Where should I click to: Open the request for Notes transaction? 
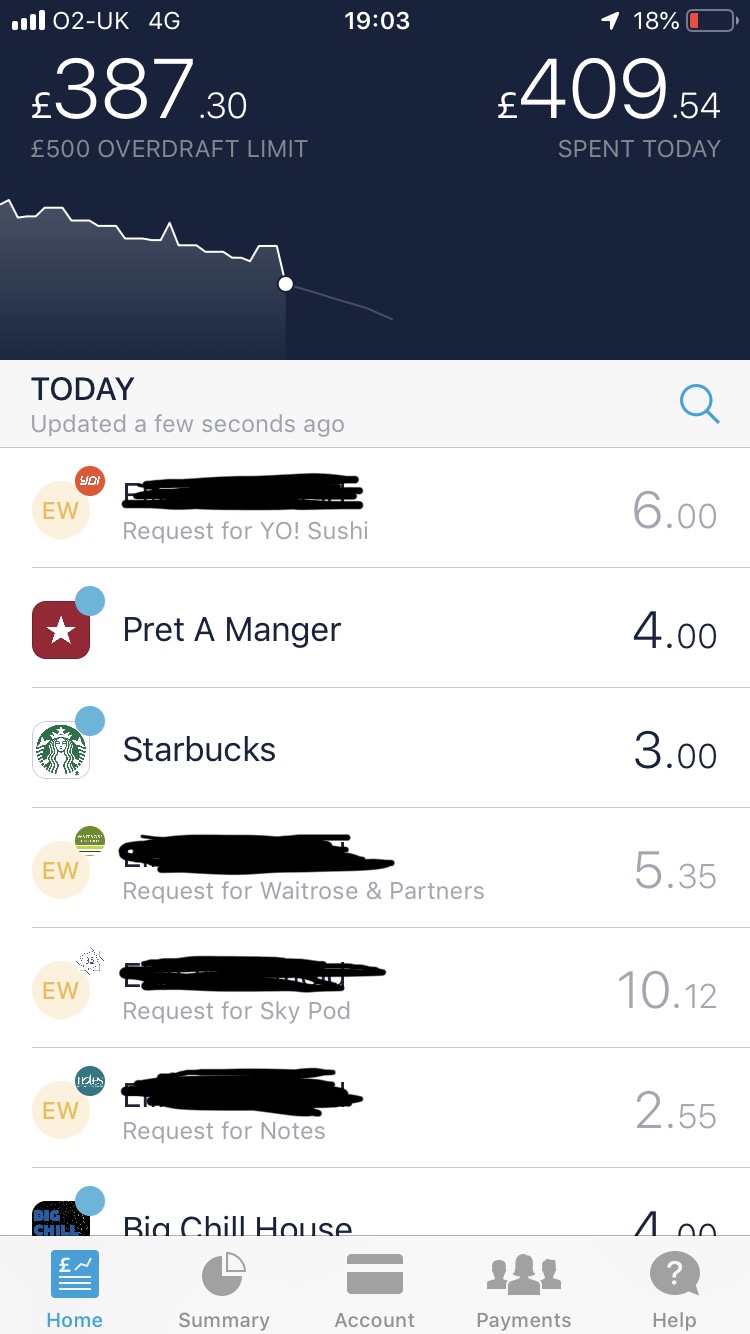pyautogui.click(x=375, y=1109)
